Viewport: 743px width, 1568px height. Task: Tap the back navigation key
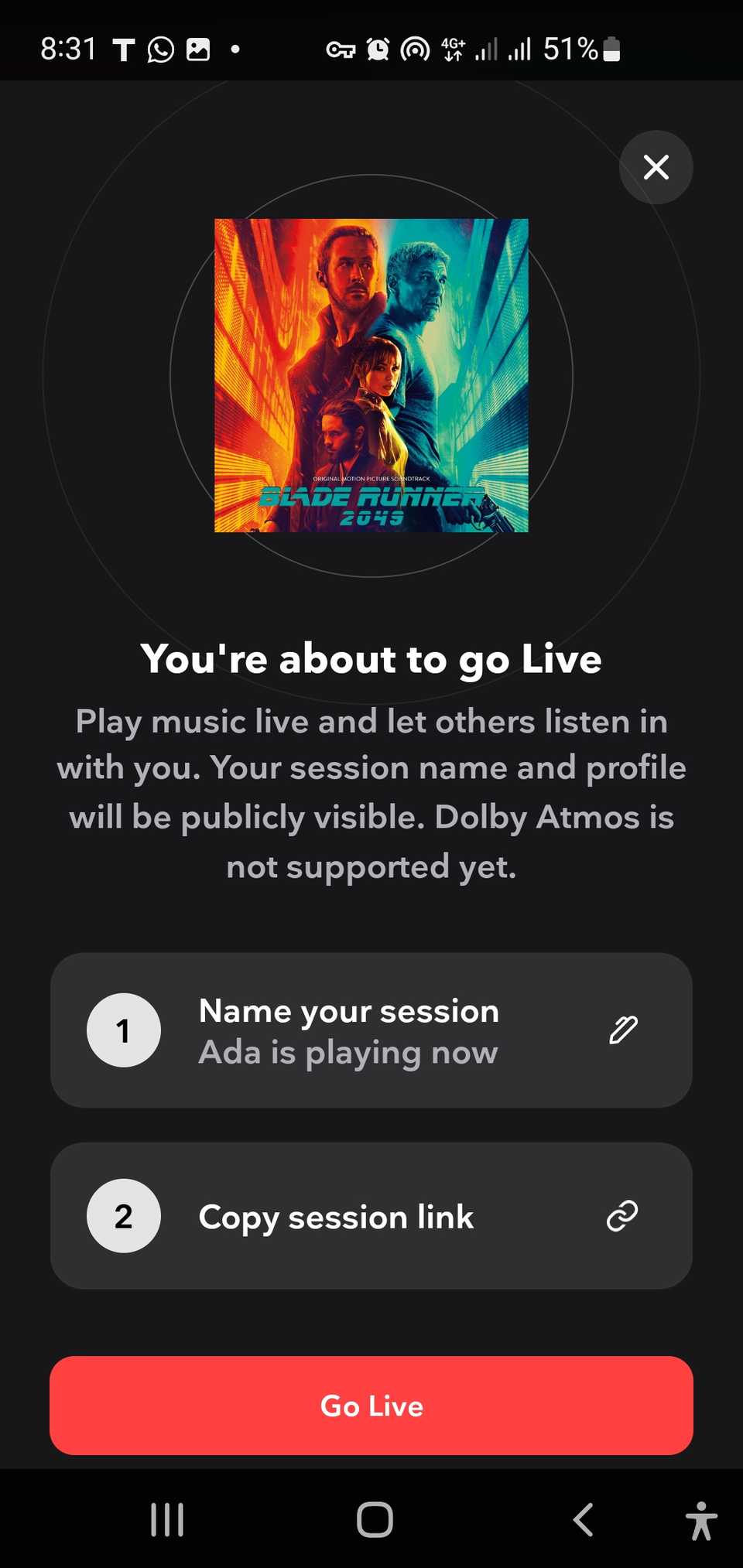[583, 1518]
